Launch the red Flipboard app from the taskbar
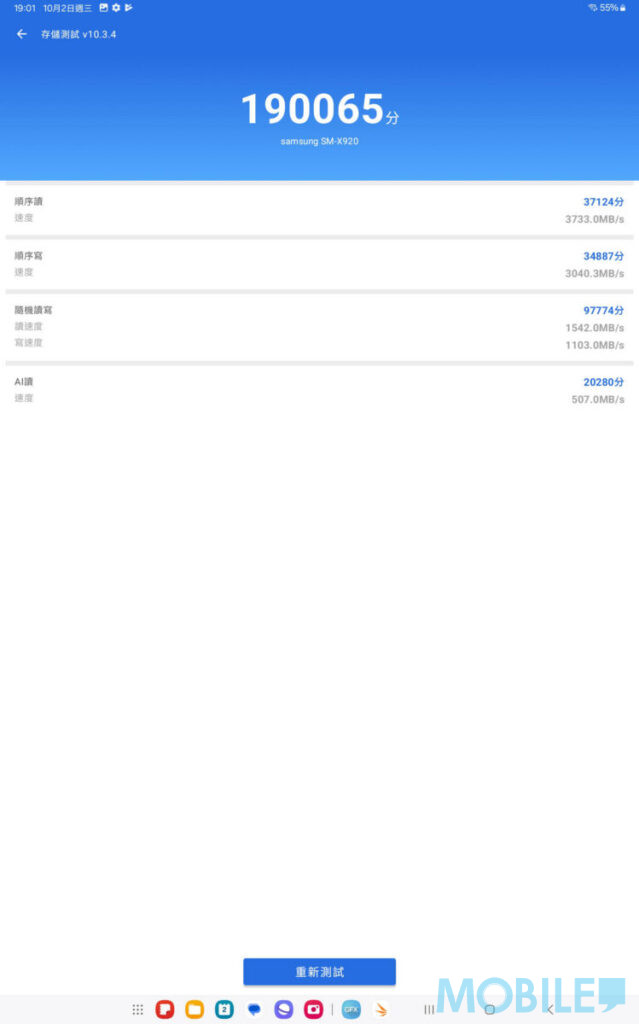This screenshot has width=639, height=1024. (x=165, y=1010)
